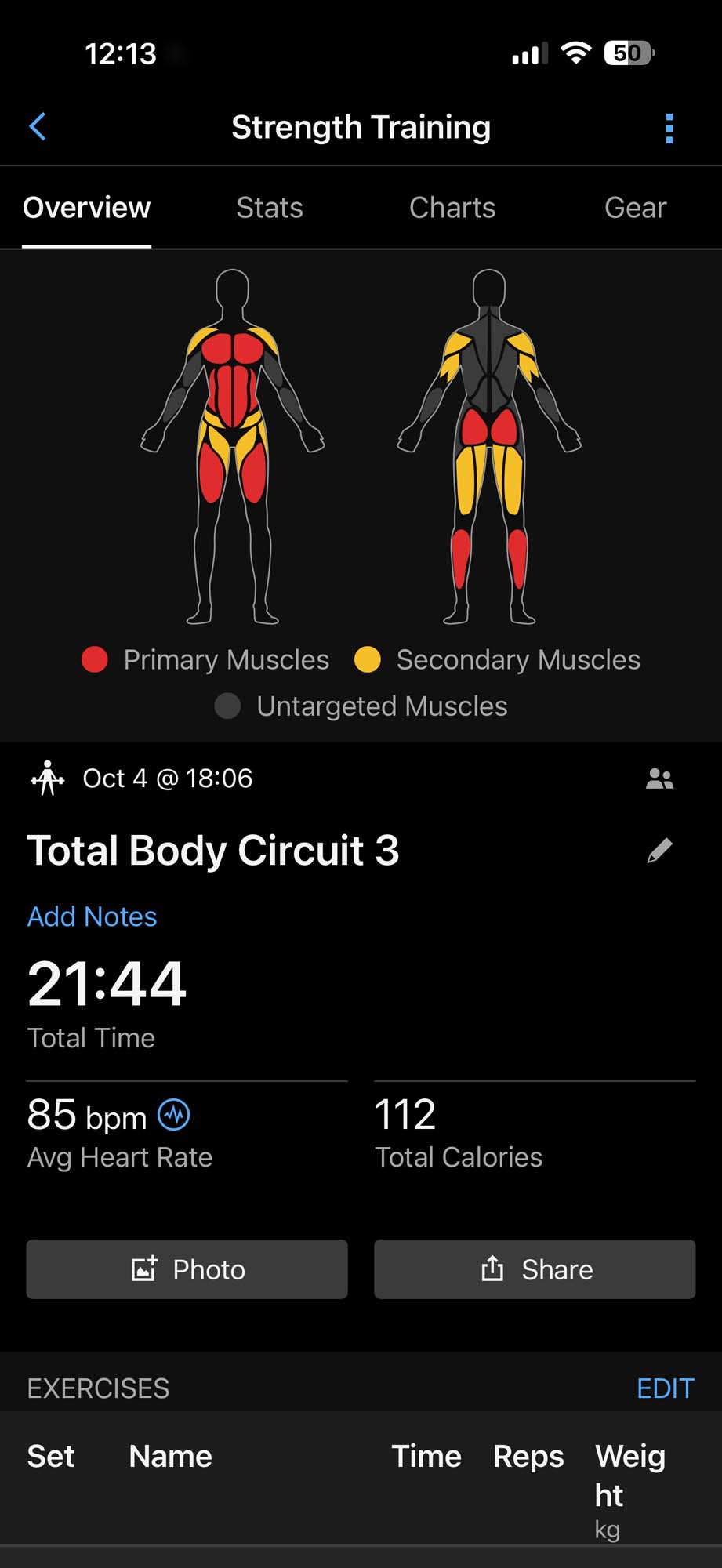Edit the exercises list
This screenshot has width=722, height=1568.
(665, 1388)
